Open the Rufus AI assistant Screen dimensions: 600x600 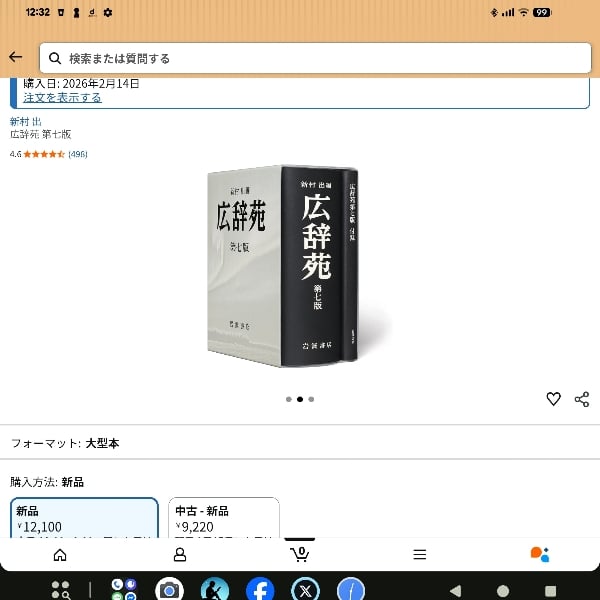tap(540, 554)
